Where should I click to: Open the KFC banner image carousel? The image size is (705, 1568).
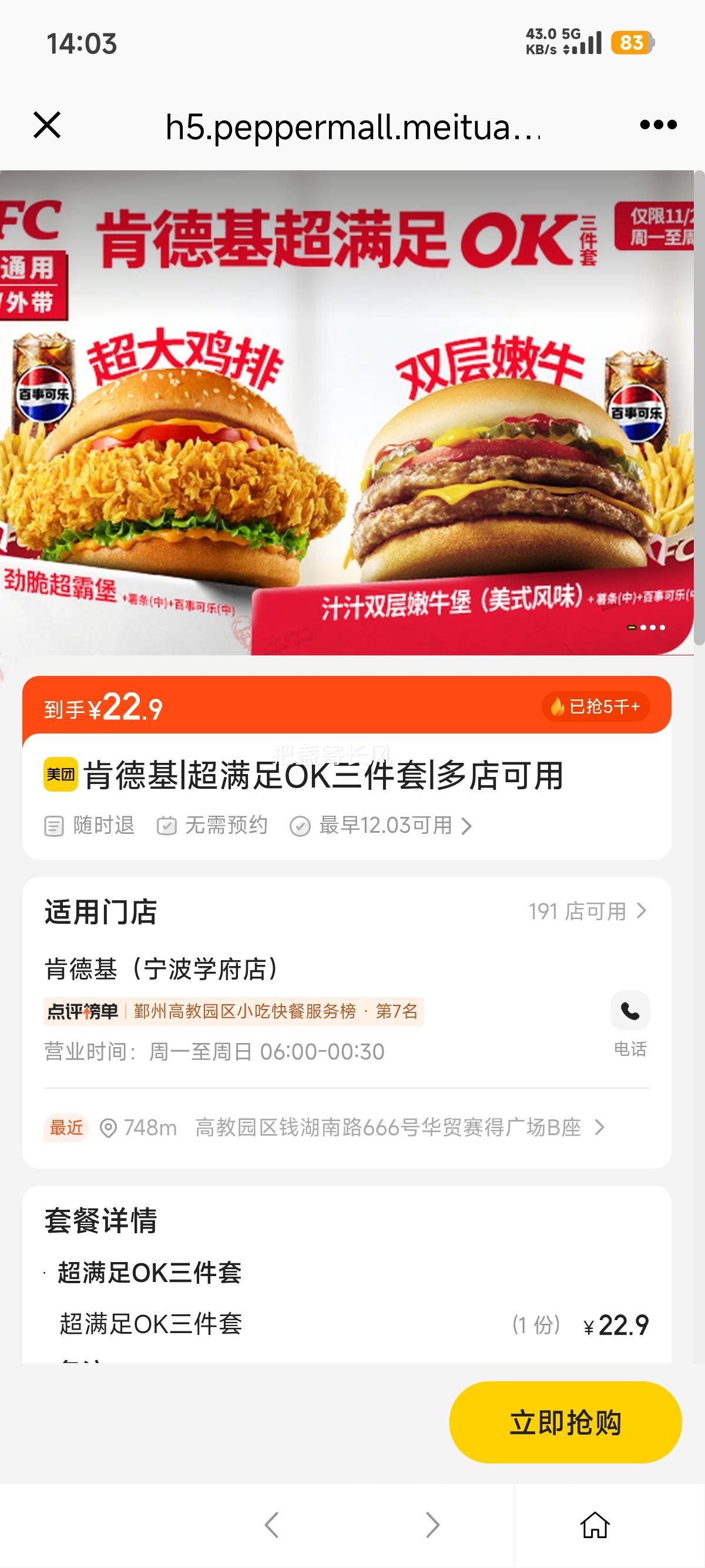point(347,413)
